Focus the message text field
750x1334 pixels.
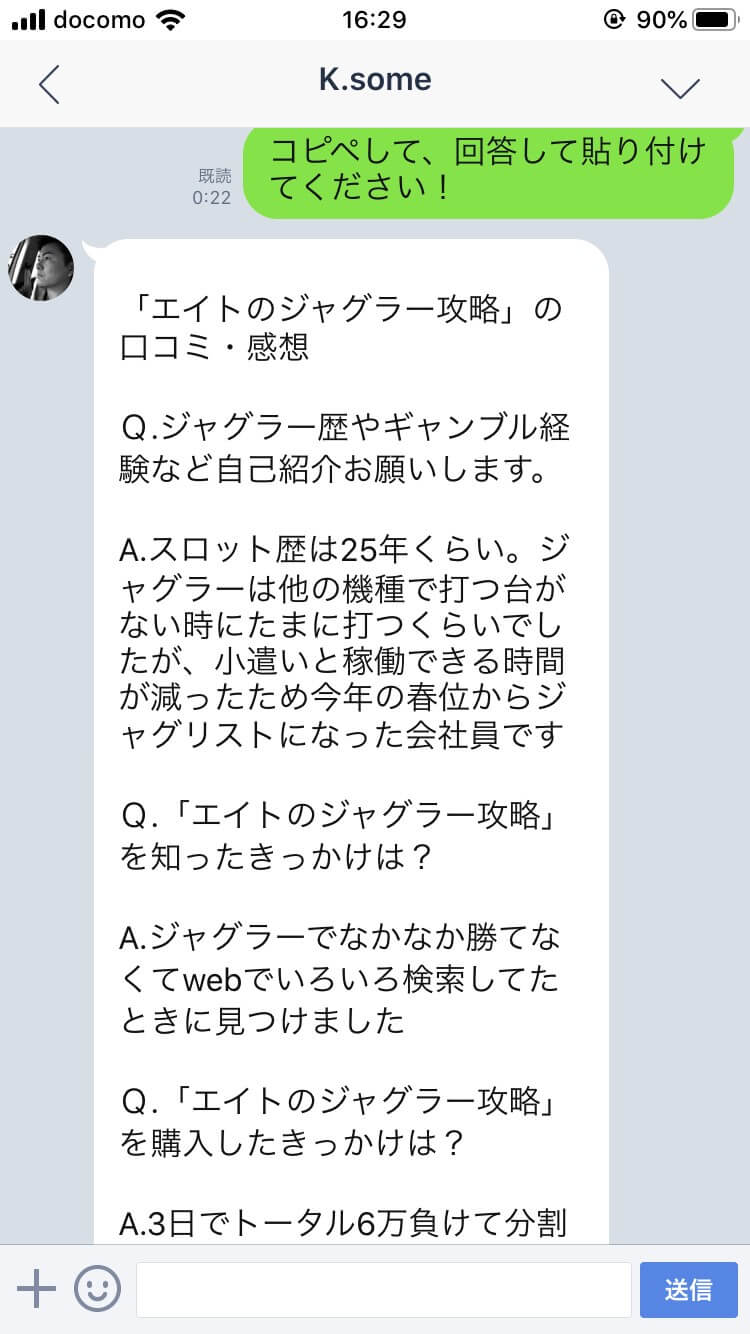pos(383,1289)
